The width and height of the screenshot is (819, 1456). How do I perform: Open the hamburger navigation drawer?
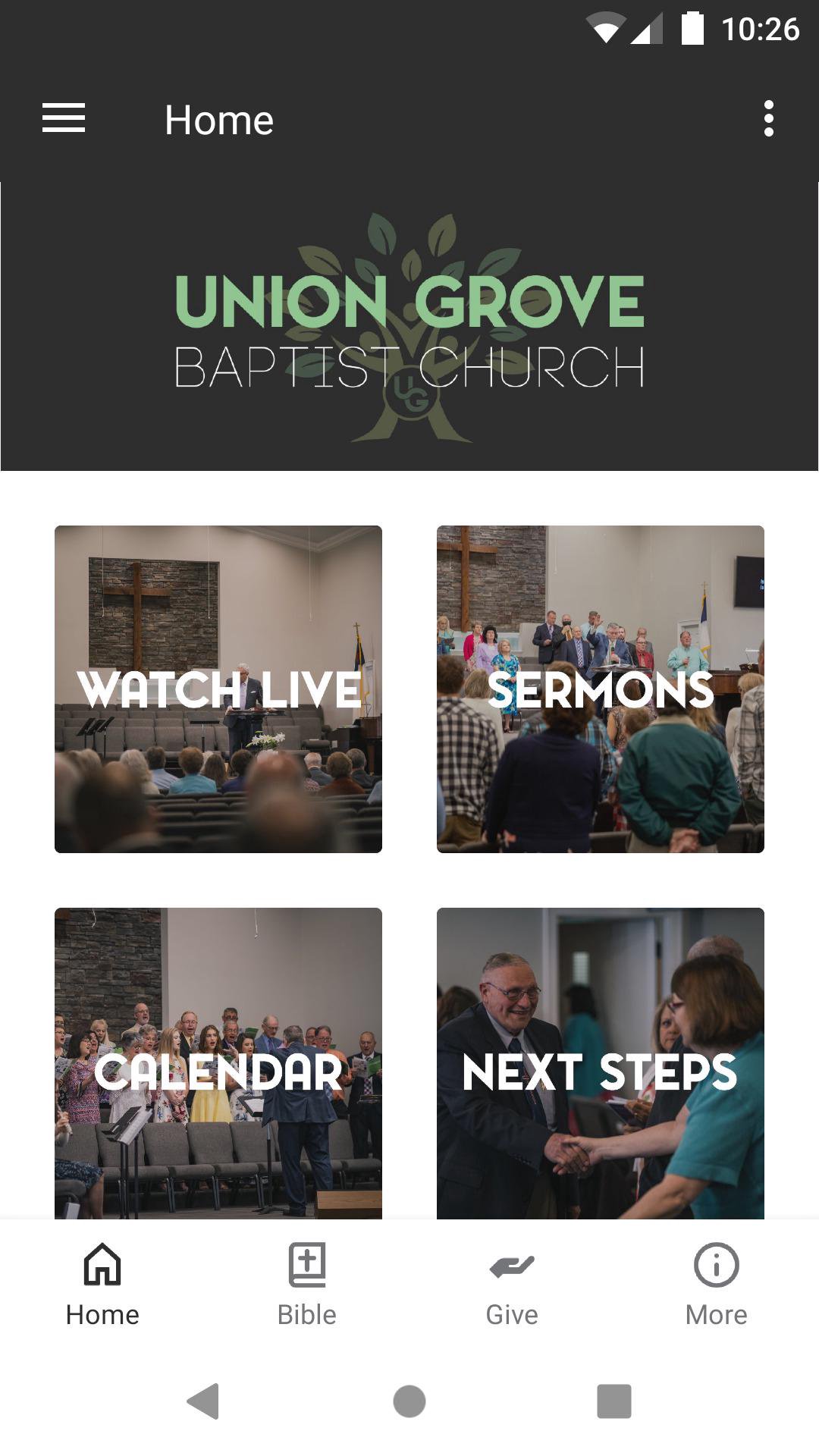(64, 119)
